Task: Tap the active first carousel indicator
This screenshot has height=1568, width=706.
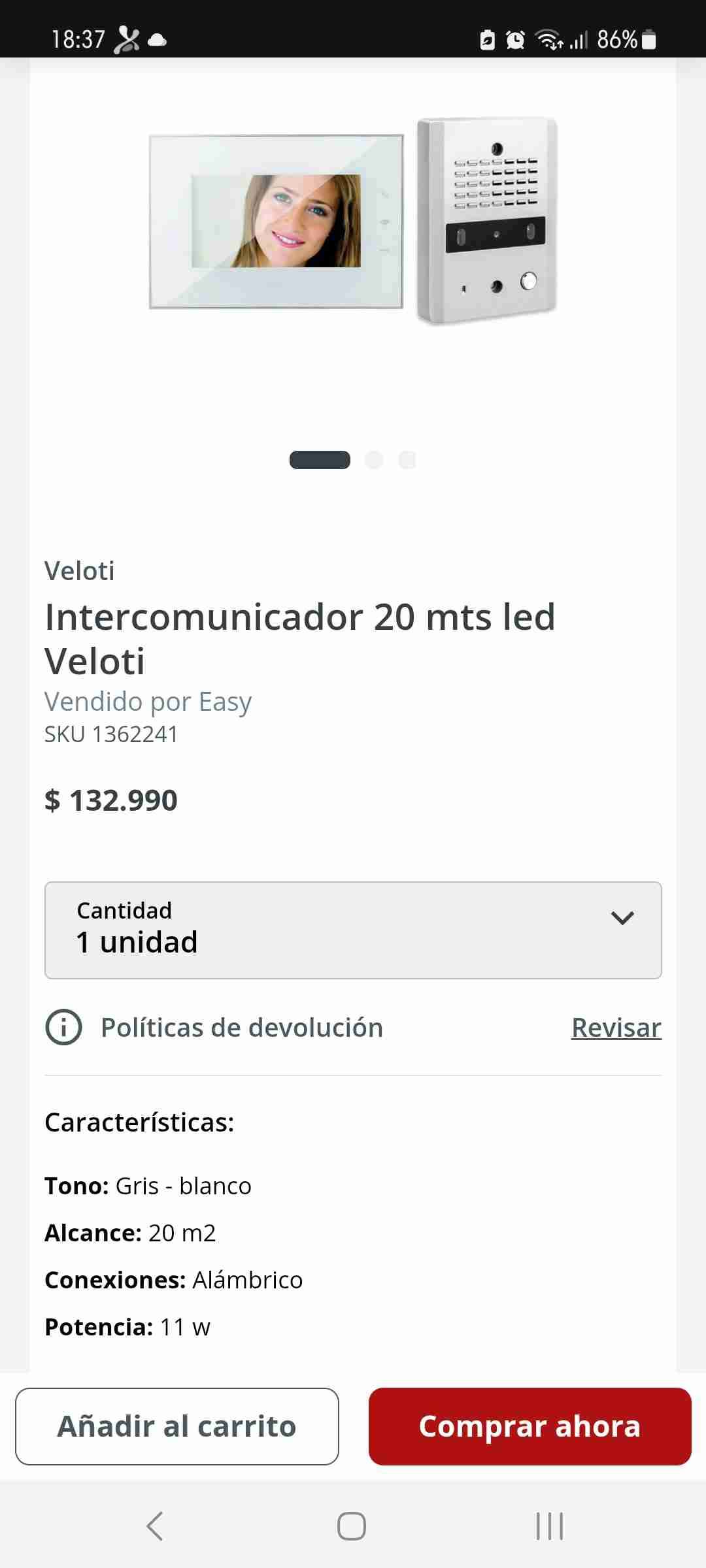Action: click(320, 460)
